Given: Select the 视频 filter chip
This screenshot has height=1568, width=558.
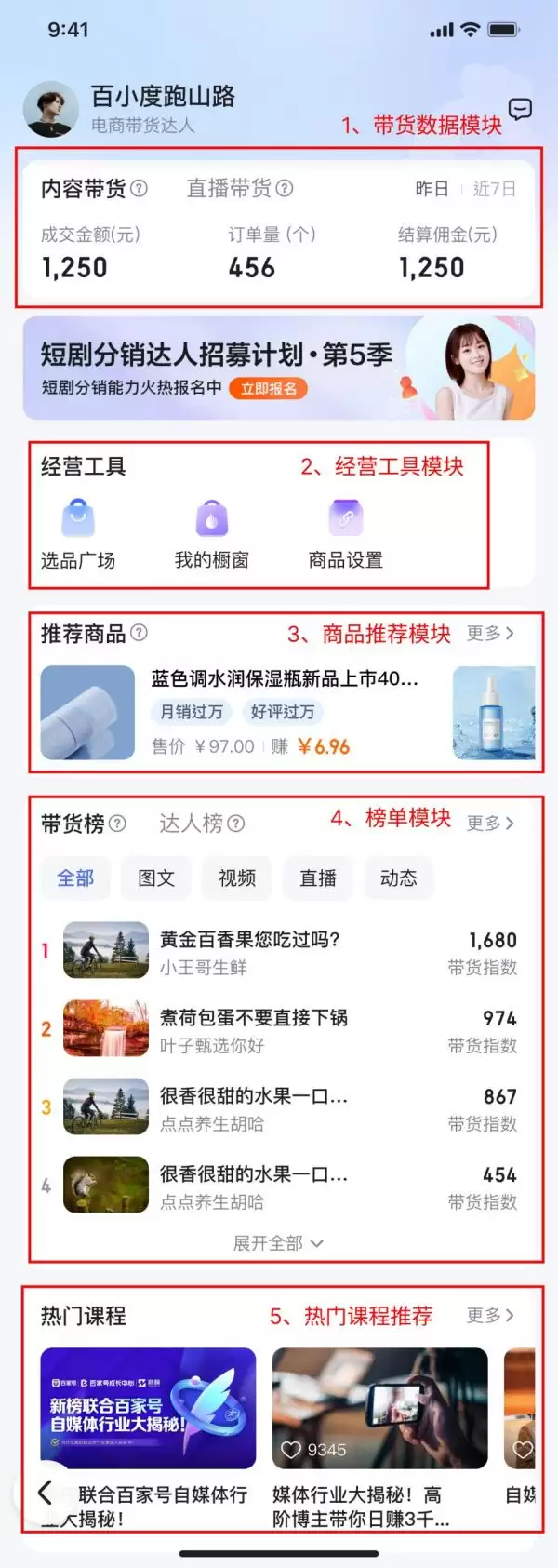Looking at the screenshot, I should 237,878.
